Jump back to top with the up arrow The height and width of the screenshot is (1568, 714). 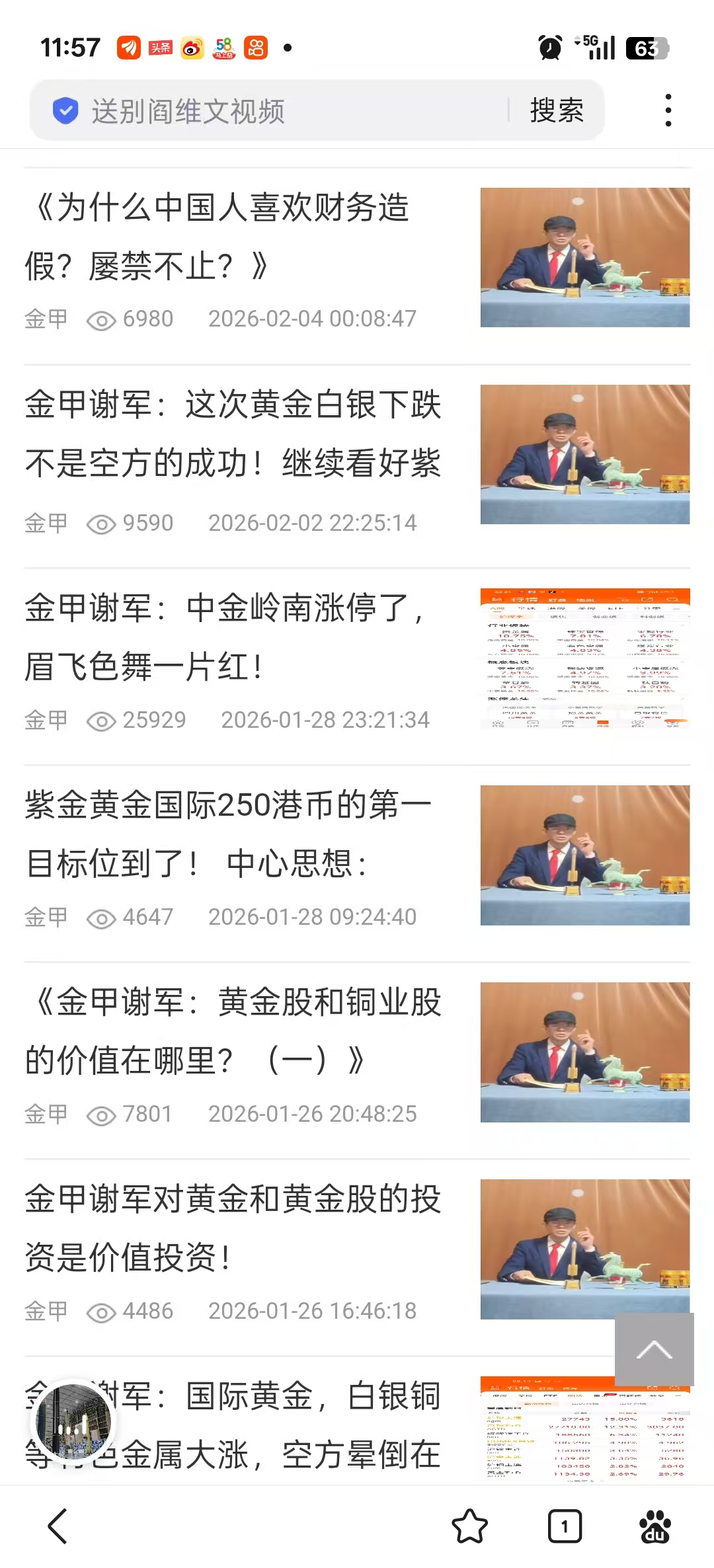(654, 1350)
